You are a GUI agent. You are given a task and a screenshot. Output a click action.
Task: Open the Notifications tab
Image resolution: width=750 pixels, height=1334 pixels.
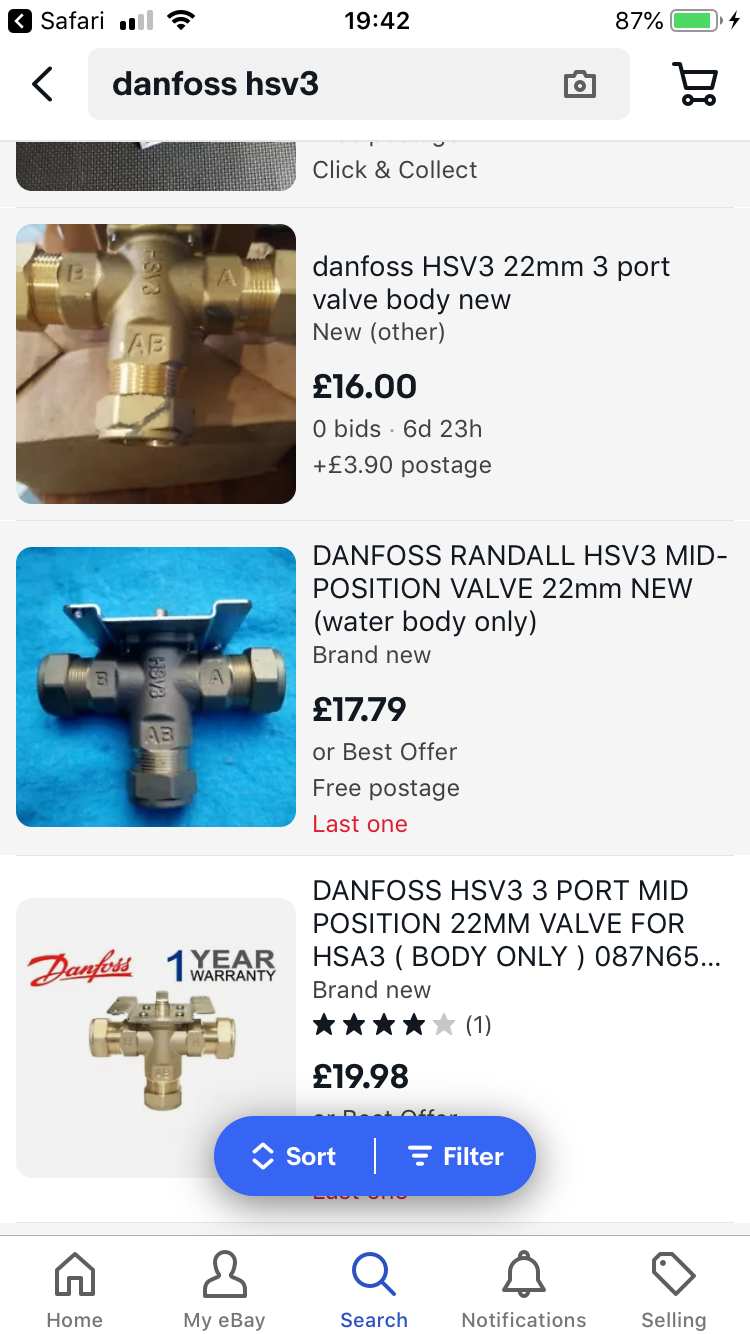pos(524,1290)
